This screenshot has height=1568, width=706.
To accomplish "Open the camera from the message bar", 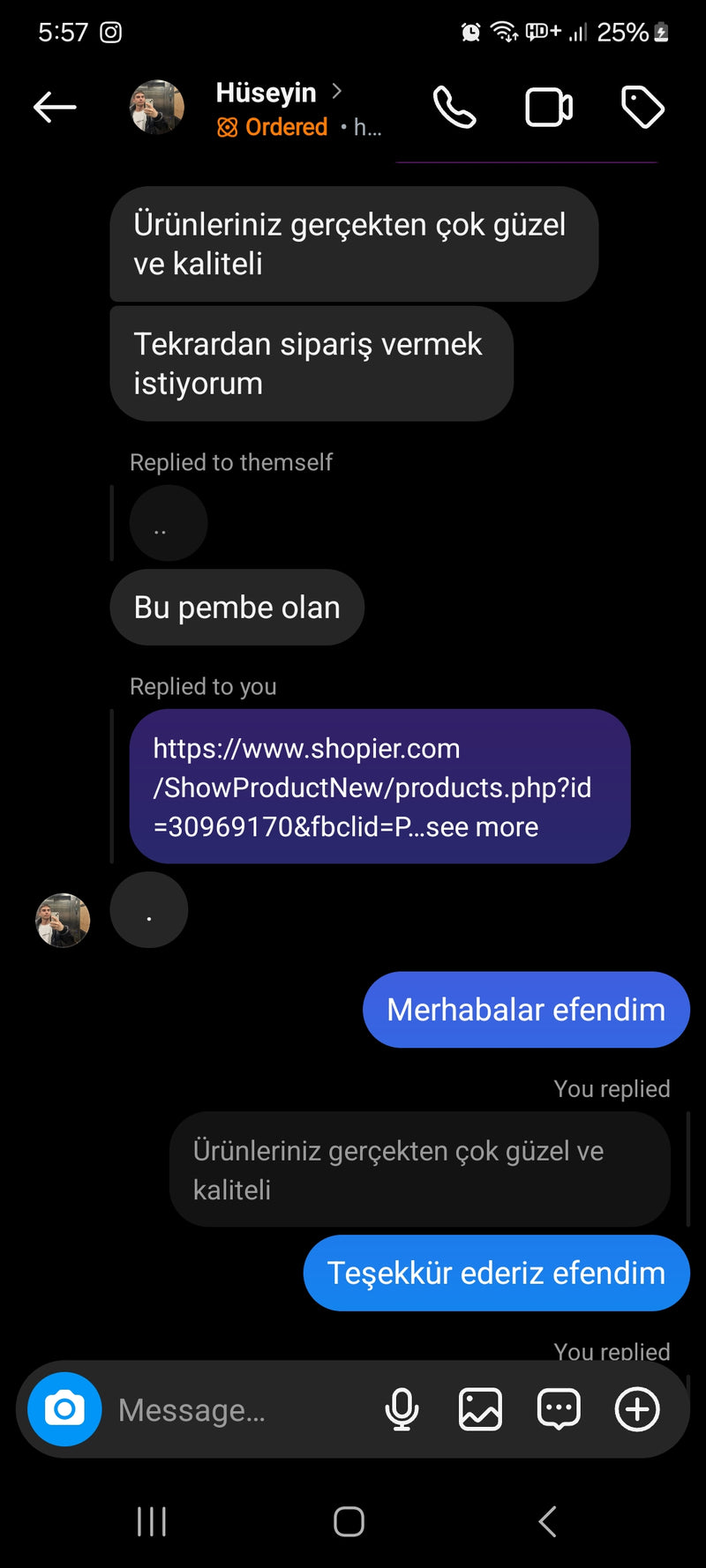I will (64, 1408).
